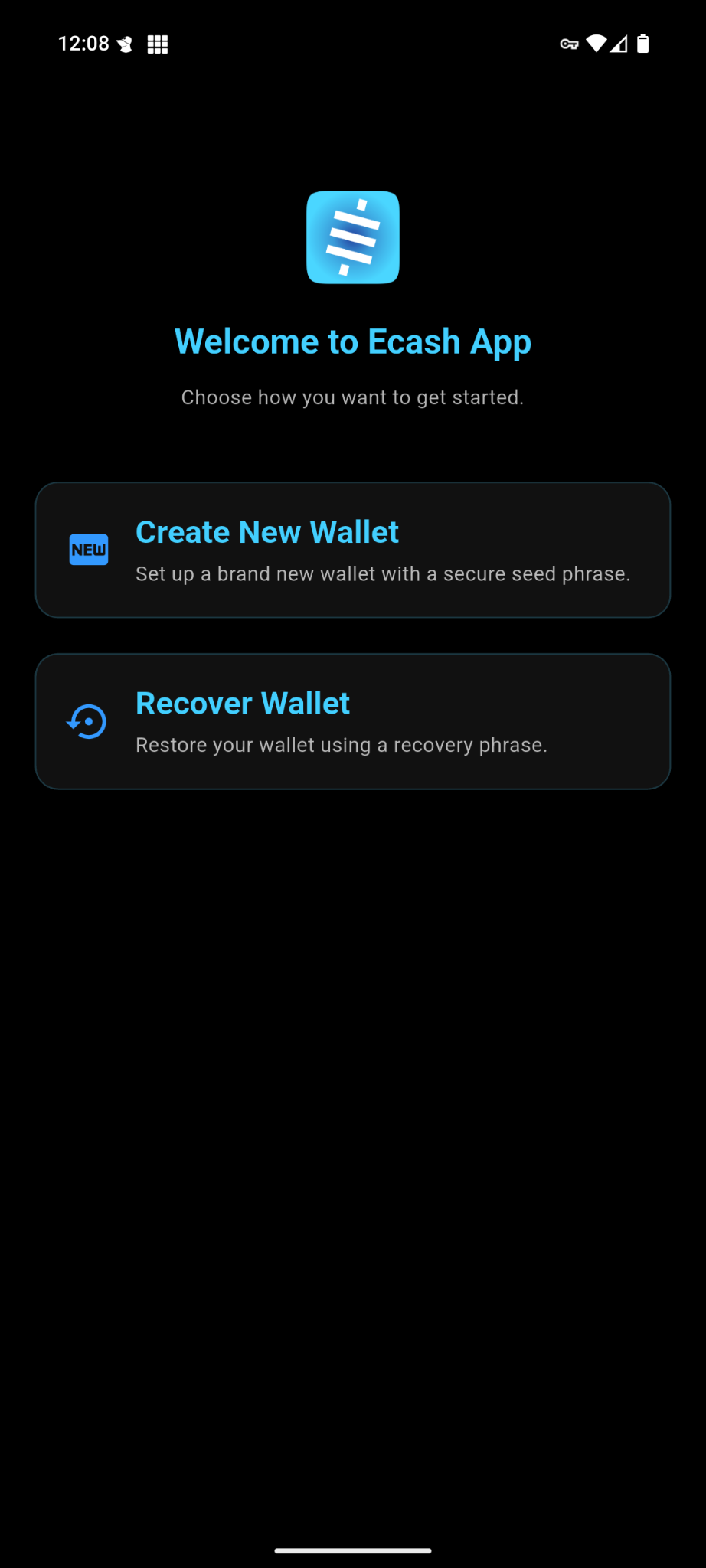Click the clock showing 12:08

83,43
